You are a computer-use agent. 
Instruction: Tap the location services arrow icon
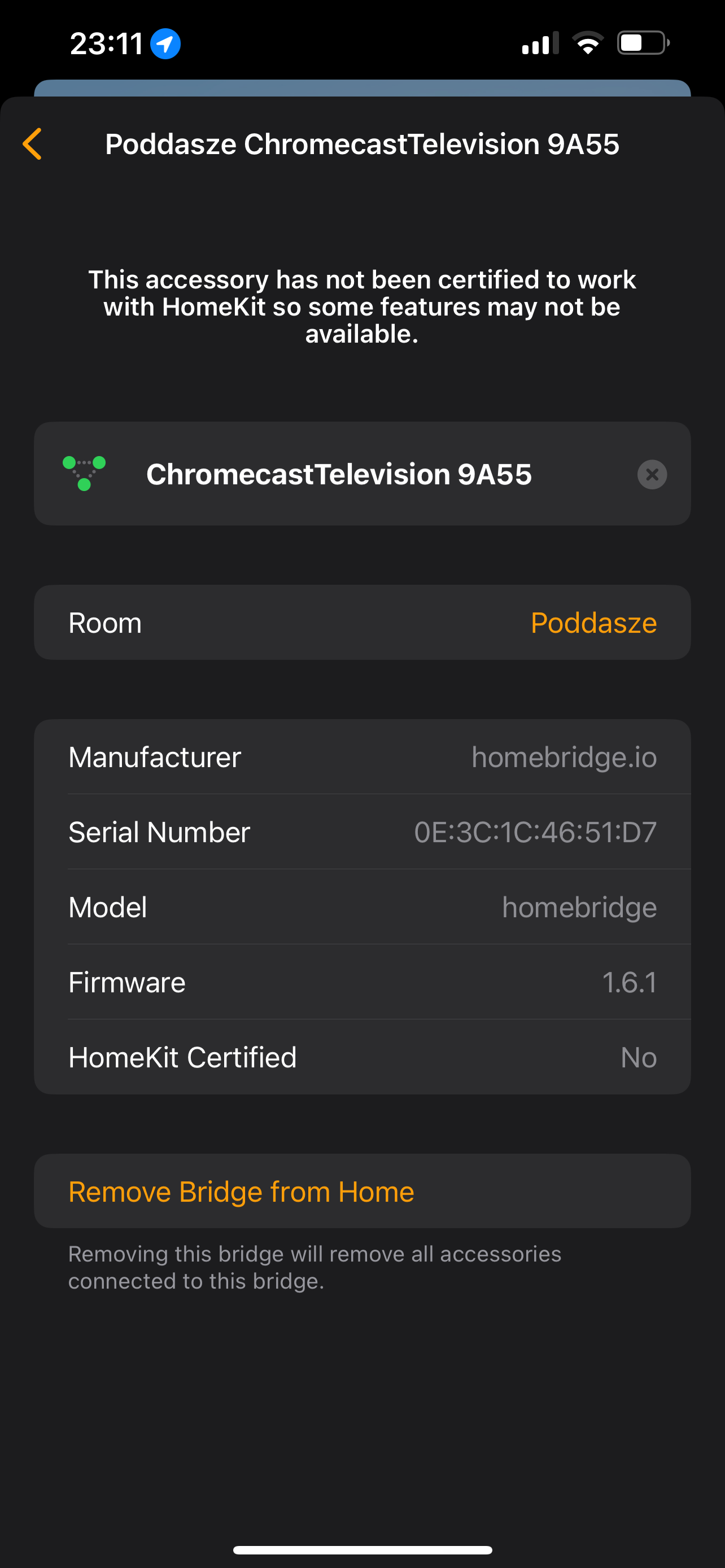click(x=164, y=42)
